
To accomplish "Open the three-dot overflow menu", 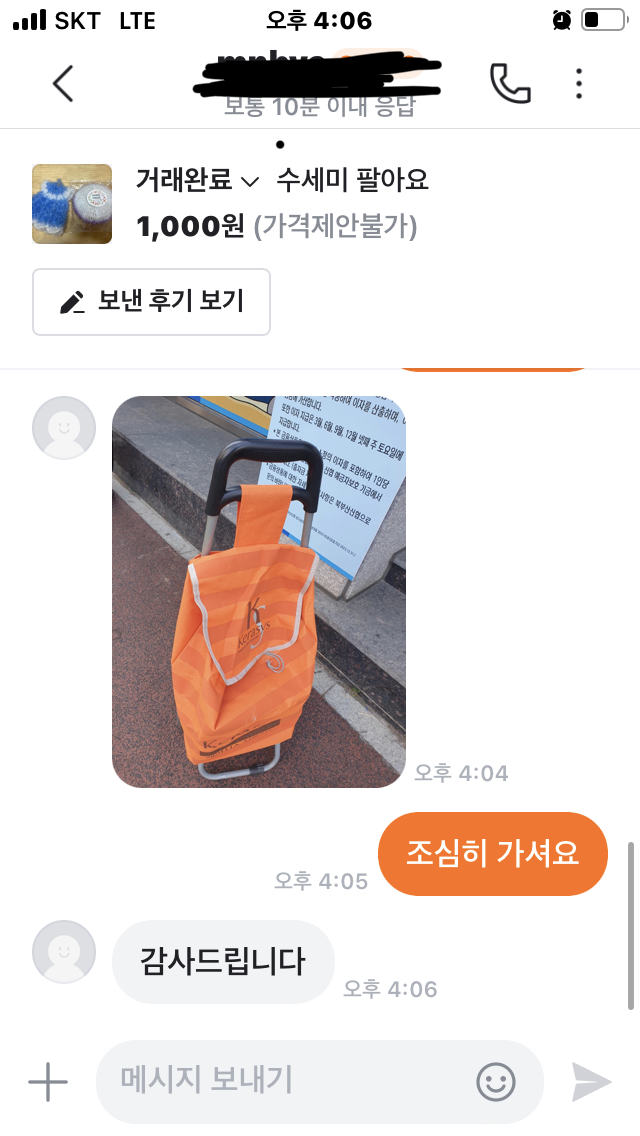I will (x=578, y=83).
